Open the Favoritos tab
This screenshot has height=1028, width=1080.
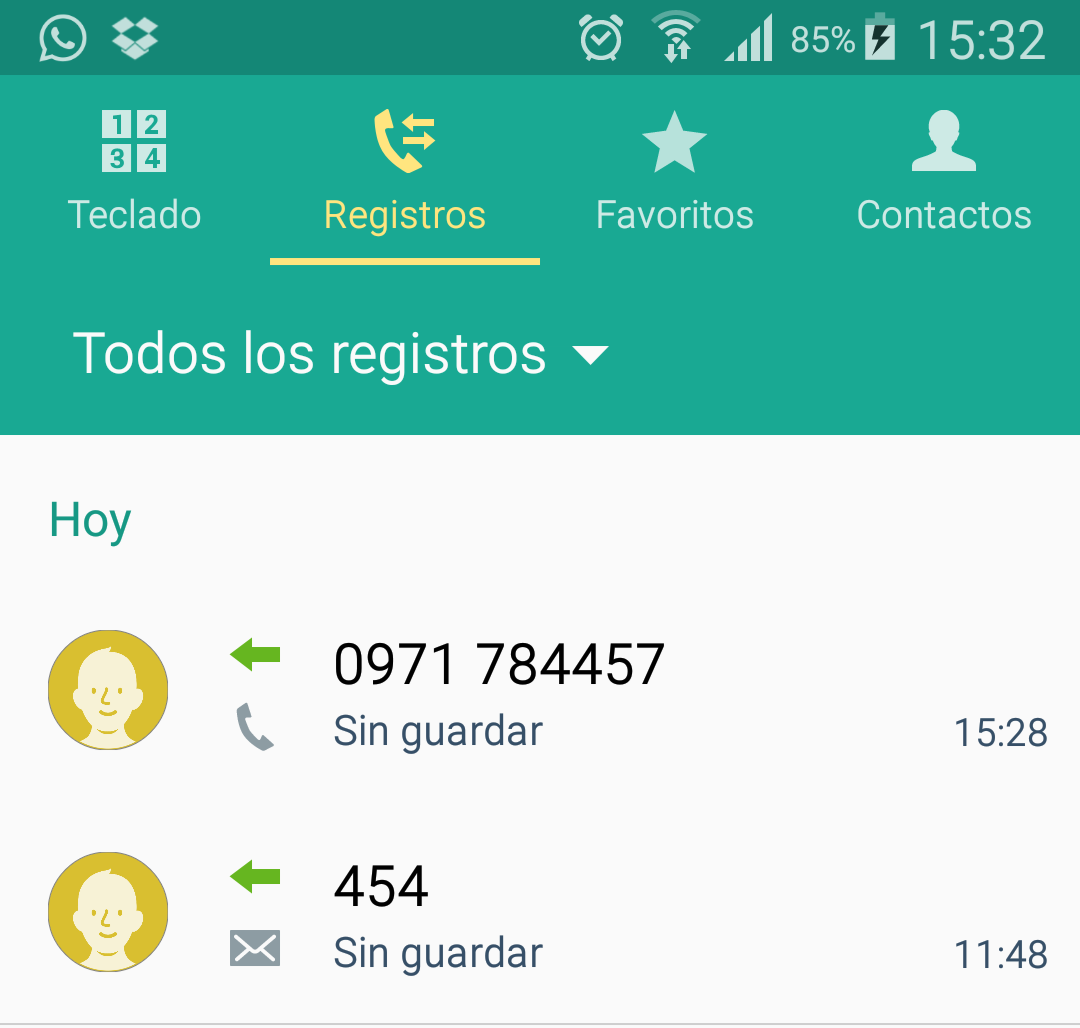(674, 172)
